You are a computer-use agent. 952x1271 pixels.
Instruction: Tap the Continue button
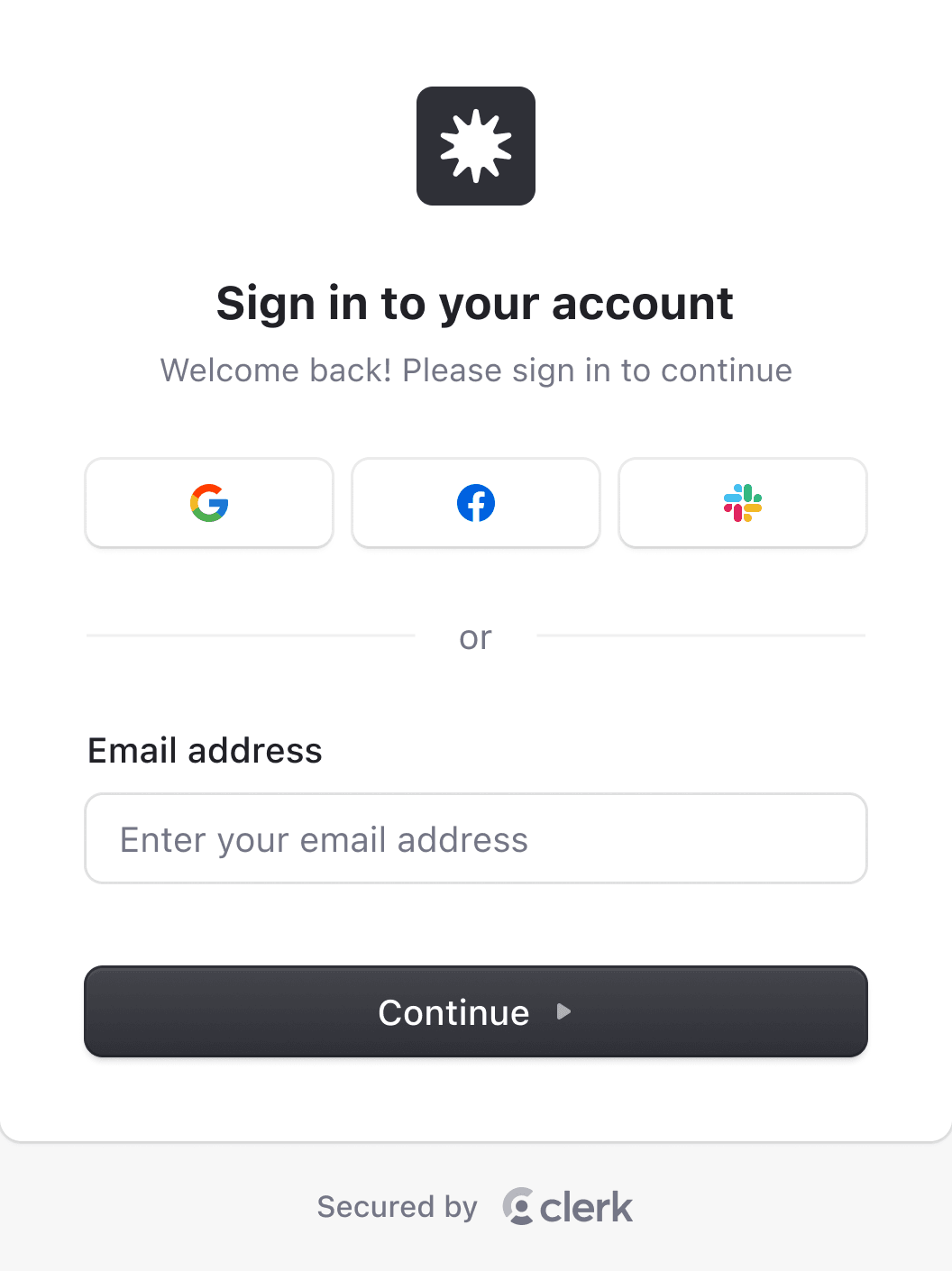(476, 1011)
